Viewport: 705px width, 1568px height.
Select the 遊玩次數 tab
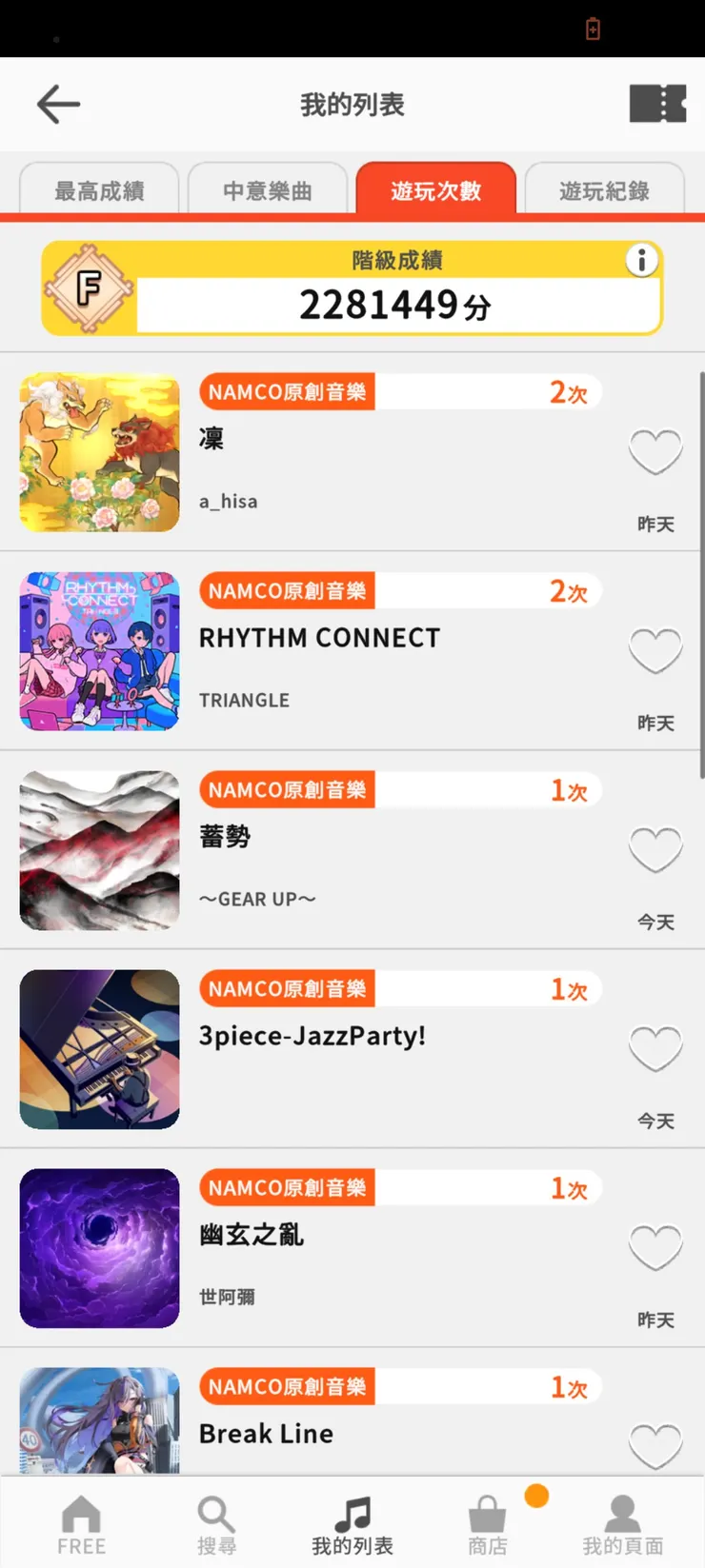point(435,190)
